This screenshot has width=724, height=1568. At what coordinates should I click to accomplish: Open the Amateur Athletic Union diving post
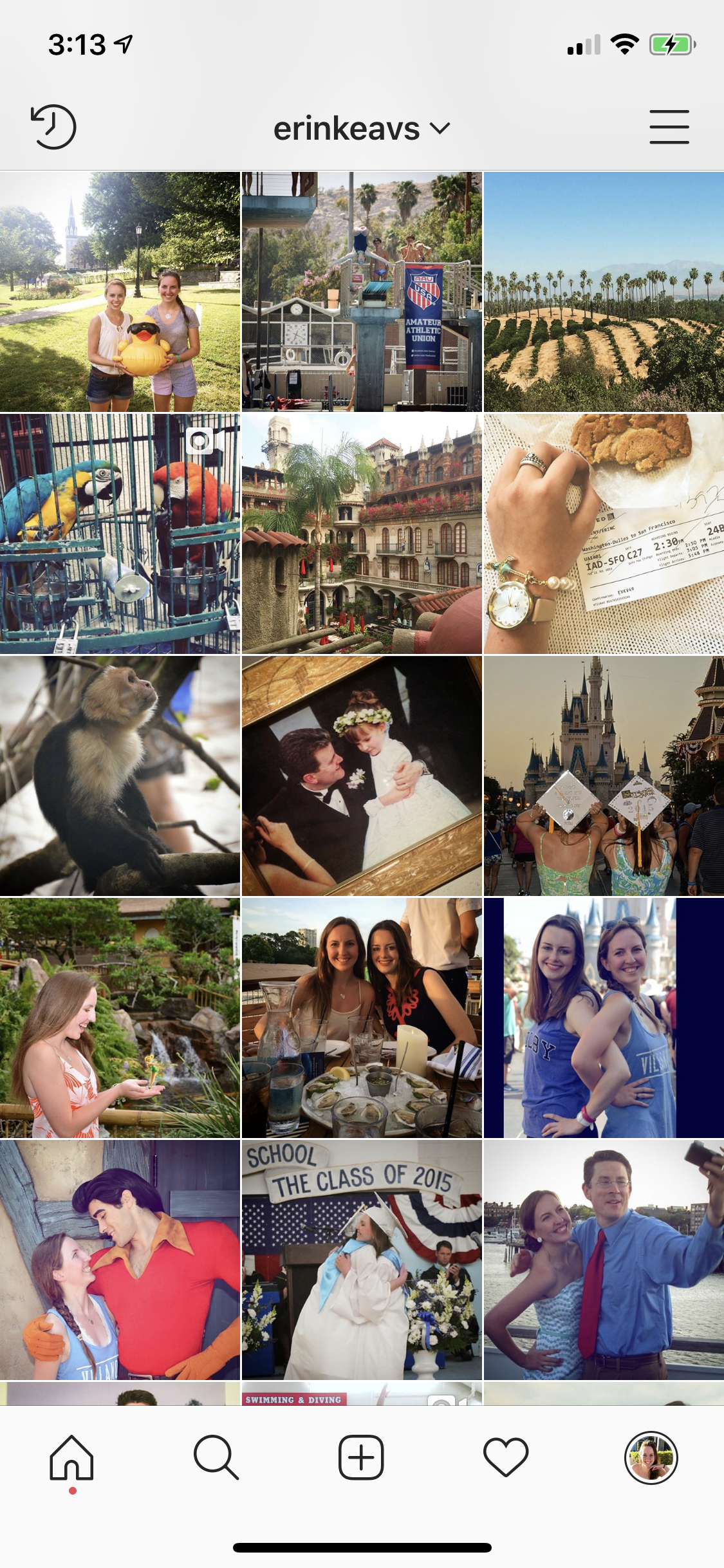coord(362,292)
